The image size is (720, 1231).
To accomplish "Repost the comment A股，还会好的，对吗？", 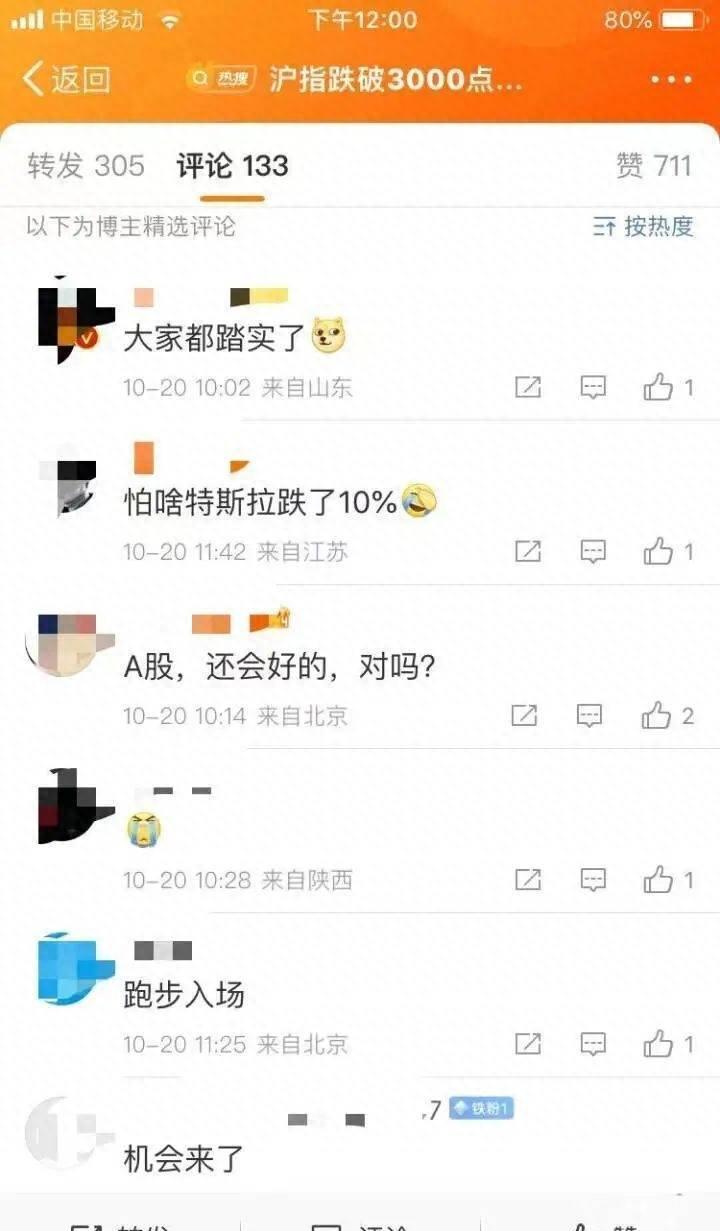I will [x=525, y=715].
